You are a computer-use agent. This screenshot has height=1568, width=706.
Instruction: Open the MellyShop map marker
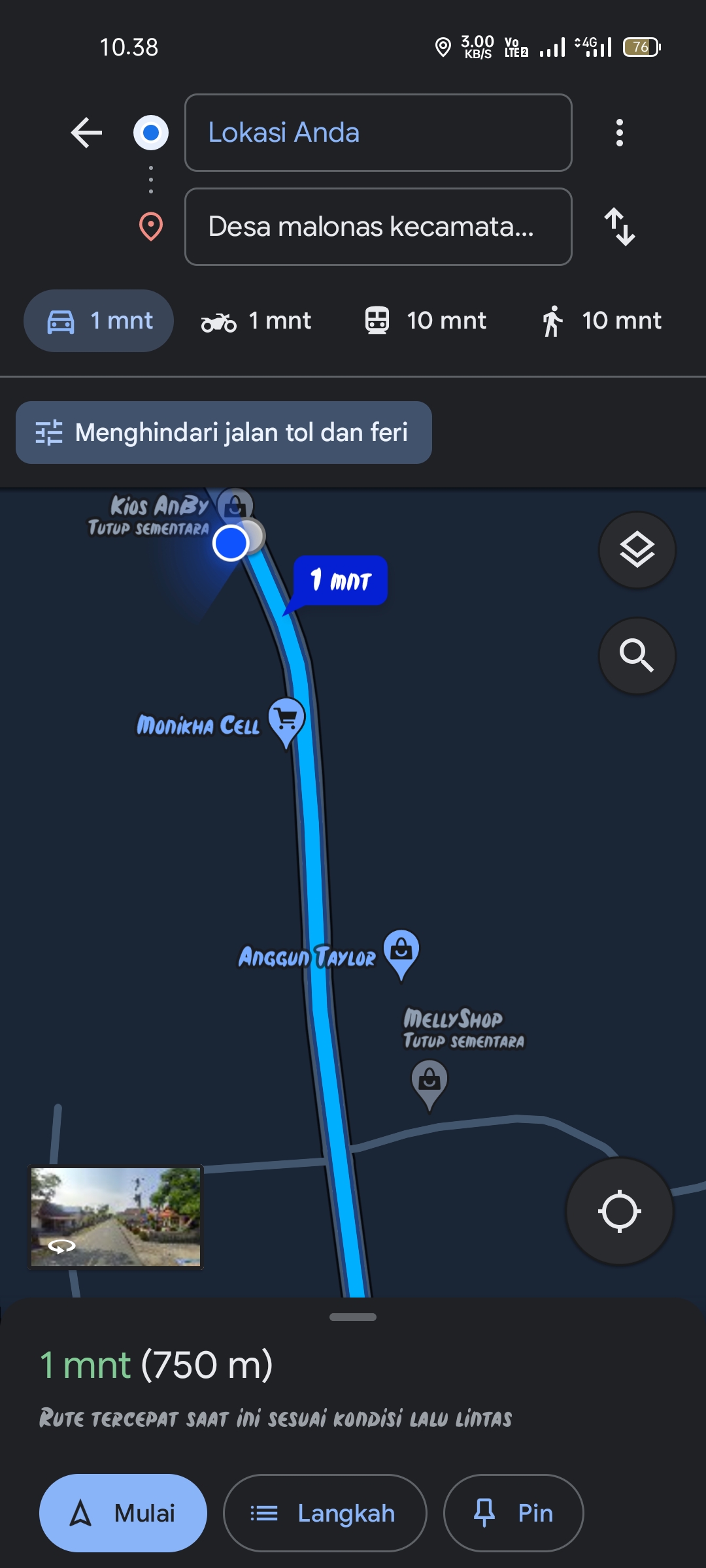(x=429, y=1083)
